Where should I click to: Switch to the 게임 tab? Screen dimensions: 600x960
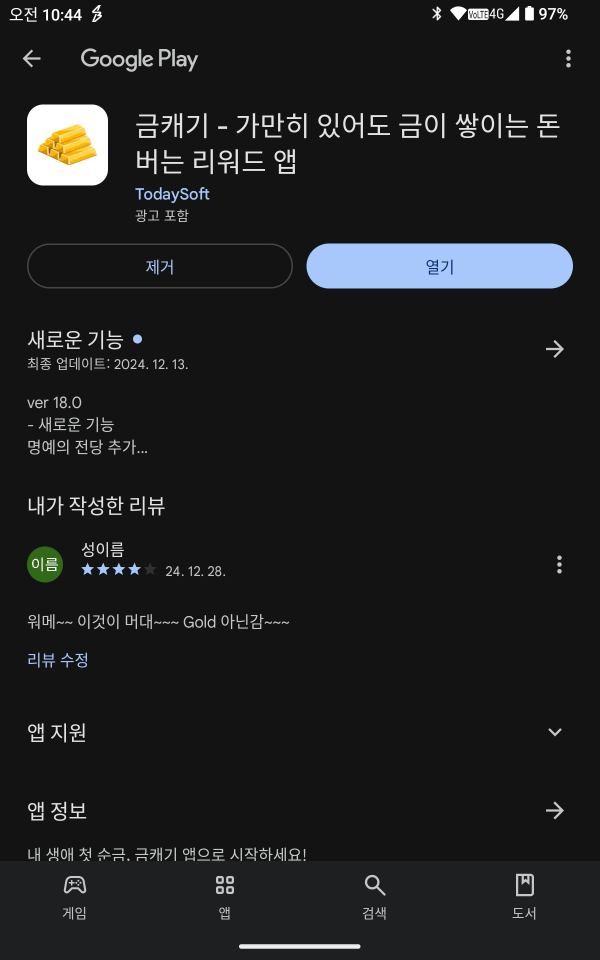tap(75, 897)
